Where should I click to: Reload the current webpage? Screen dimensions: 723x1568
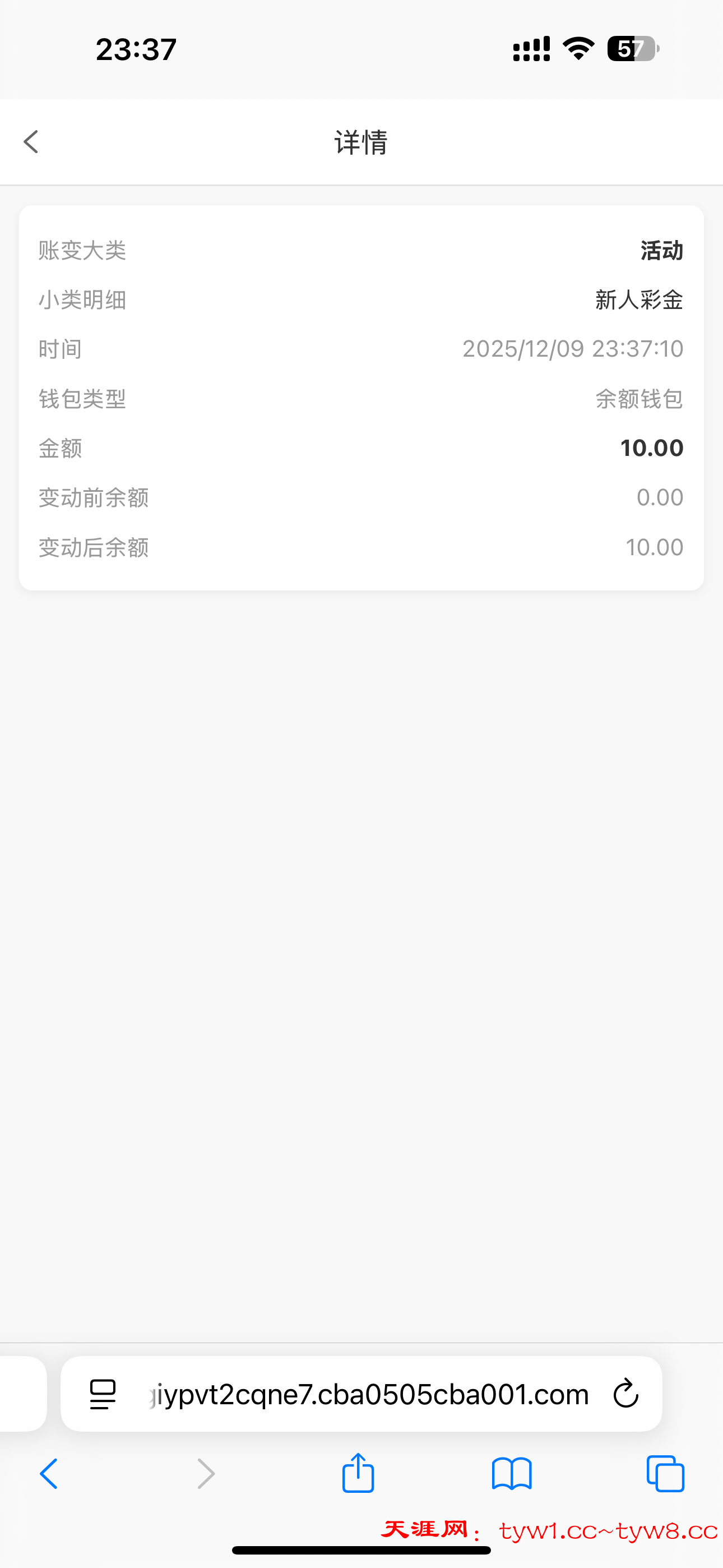(625, 1394)
